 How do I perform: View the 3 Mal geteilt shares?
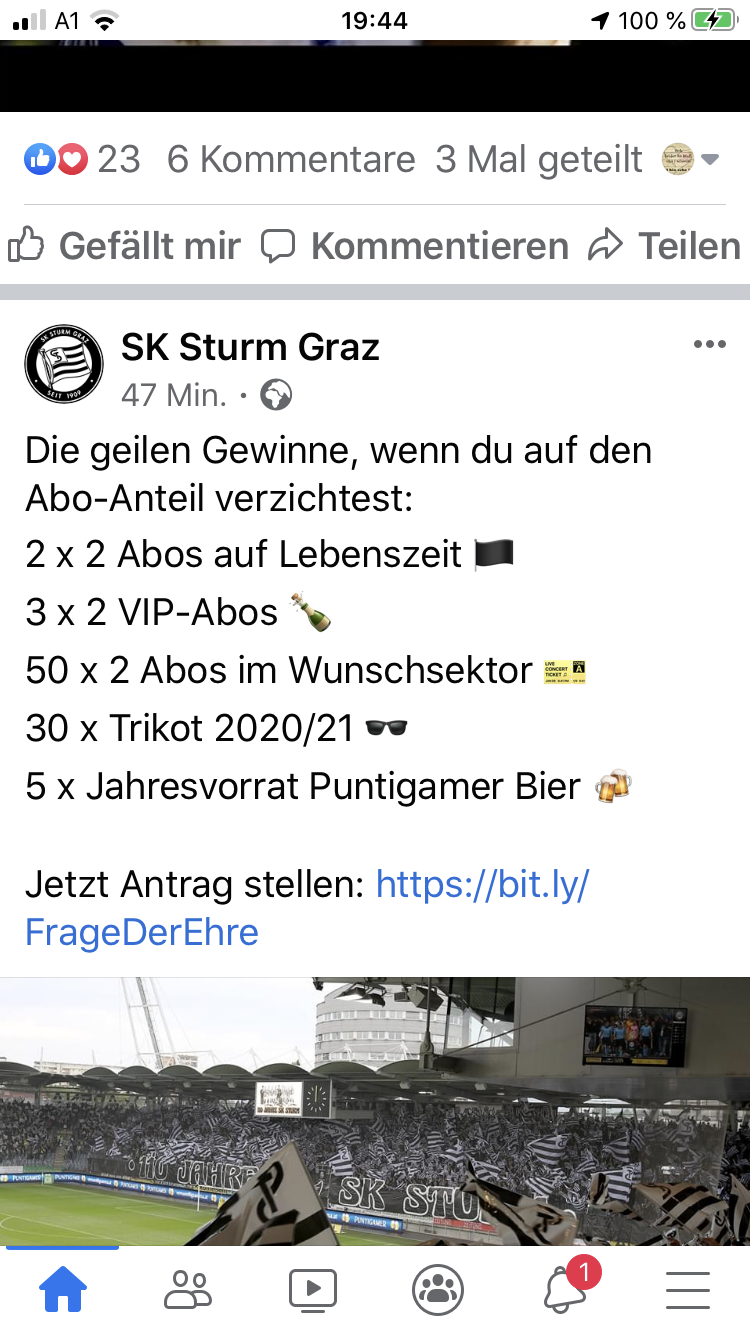point(539,159)
